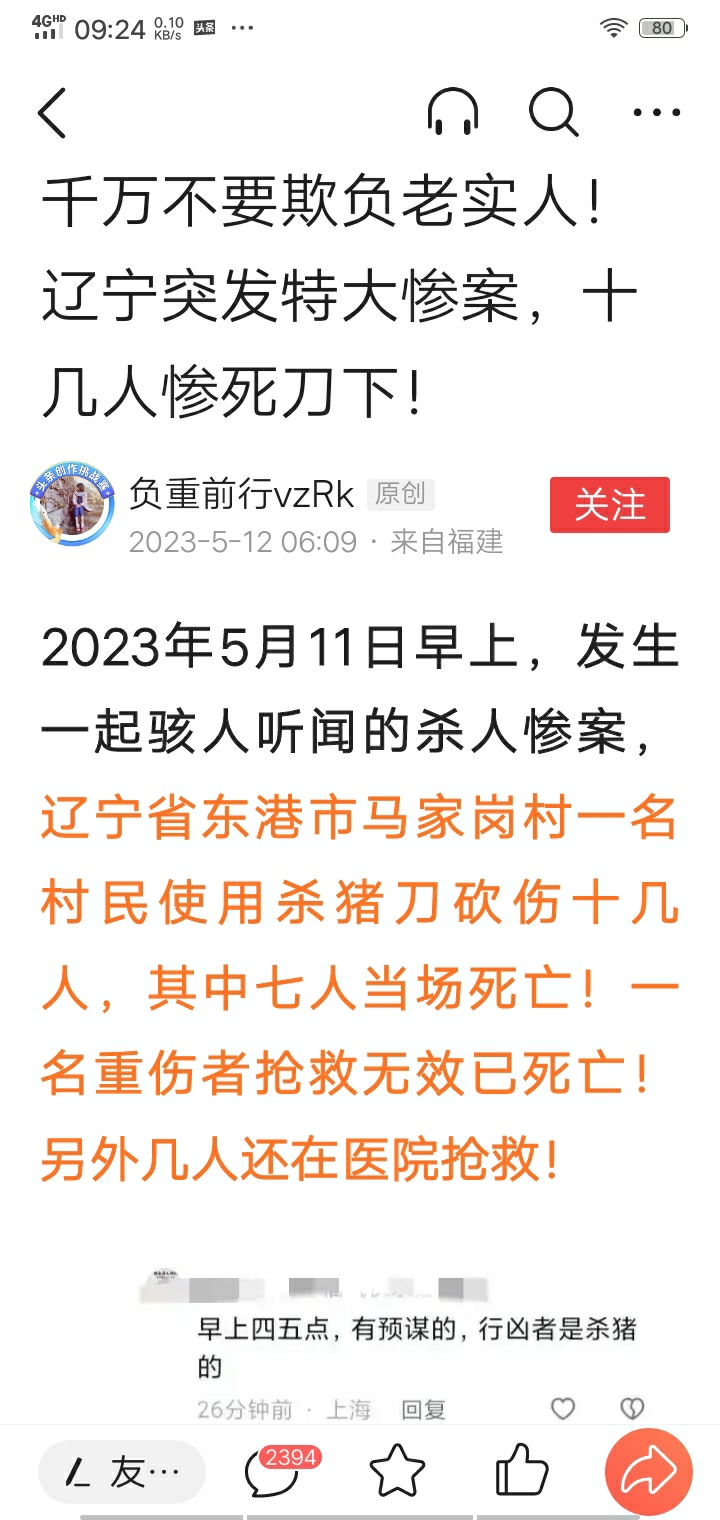Open the three-dot overflow menu

click(x=657, y=112)
